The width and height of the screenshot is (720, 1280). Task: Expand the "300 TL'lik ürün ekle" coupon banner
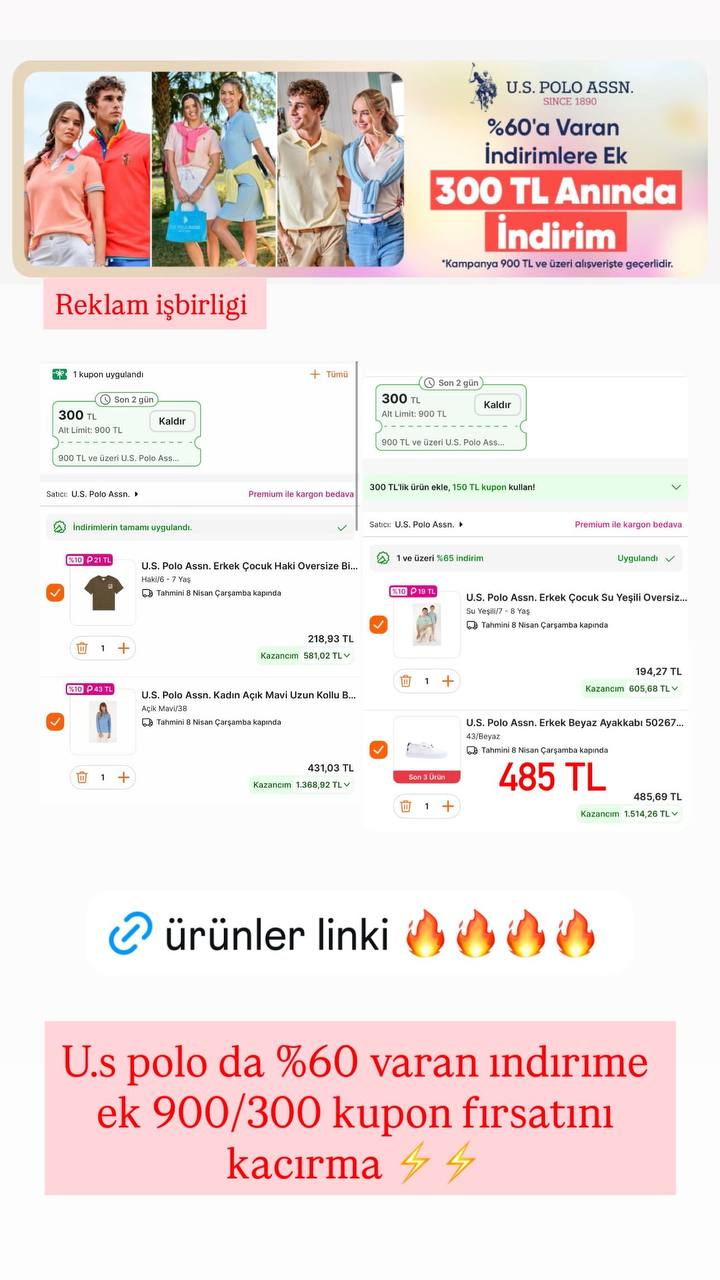click(675, 486)
